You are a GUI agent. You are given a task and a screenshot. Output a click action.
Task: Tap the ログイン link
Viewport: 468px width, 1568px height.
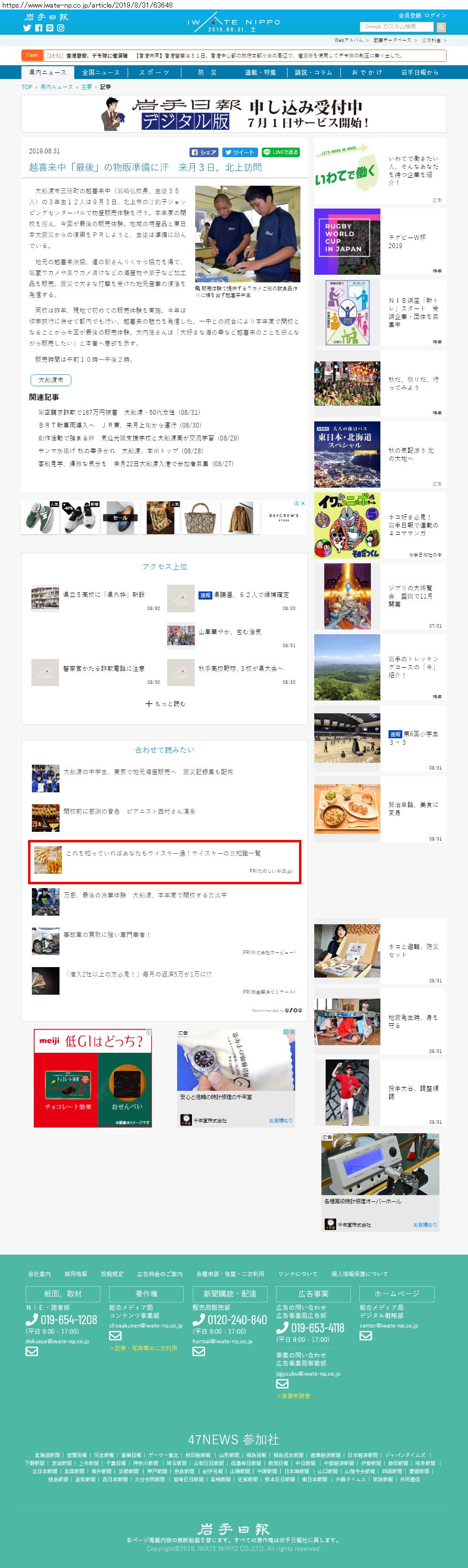click(x=435, y=15)
